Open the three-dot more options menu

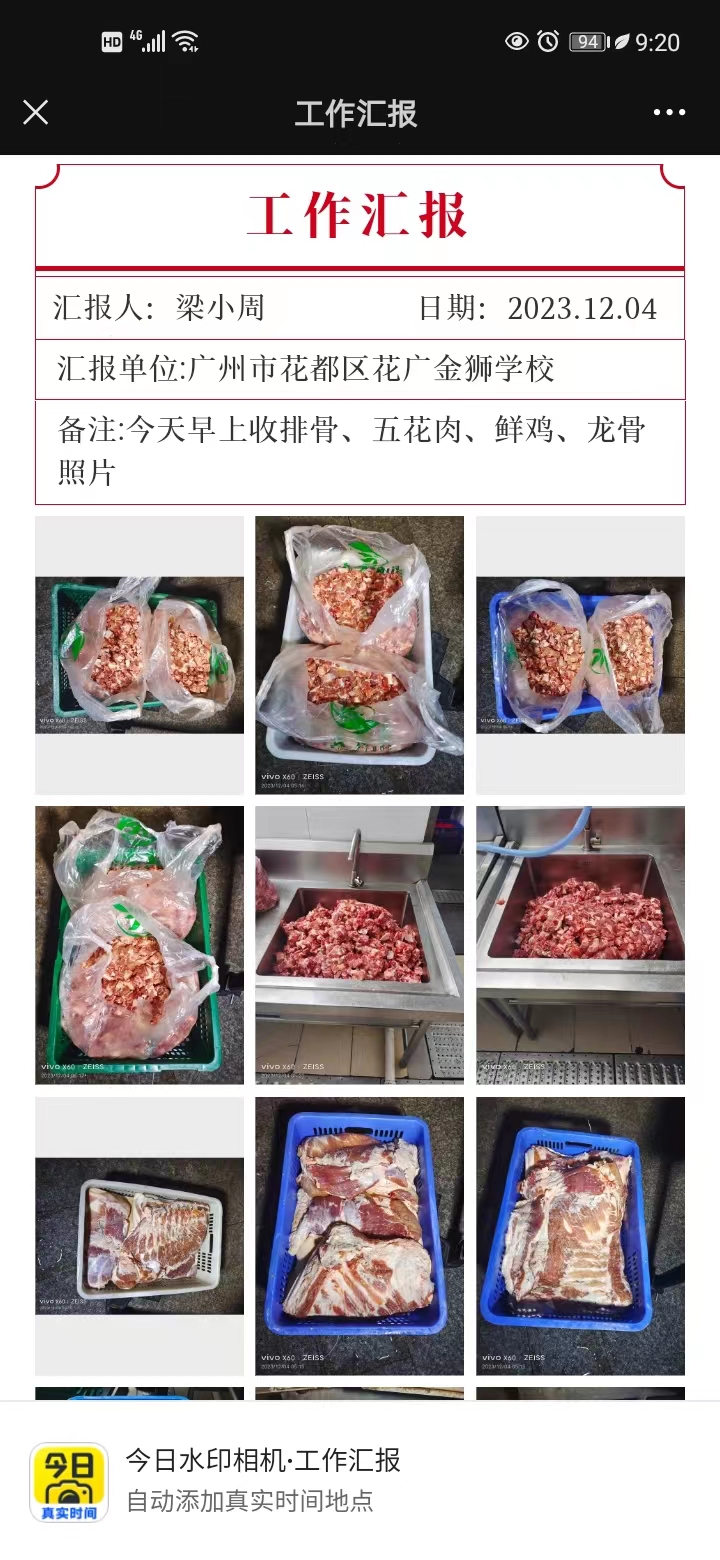pyautogui.click(x=669, y=112)
